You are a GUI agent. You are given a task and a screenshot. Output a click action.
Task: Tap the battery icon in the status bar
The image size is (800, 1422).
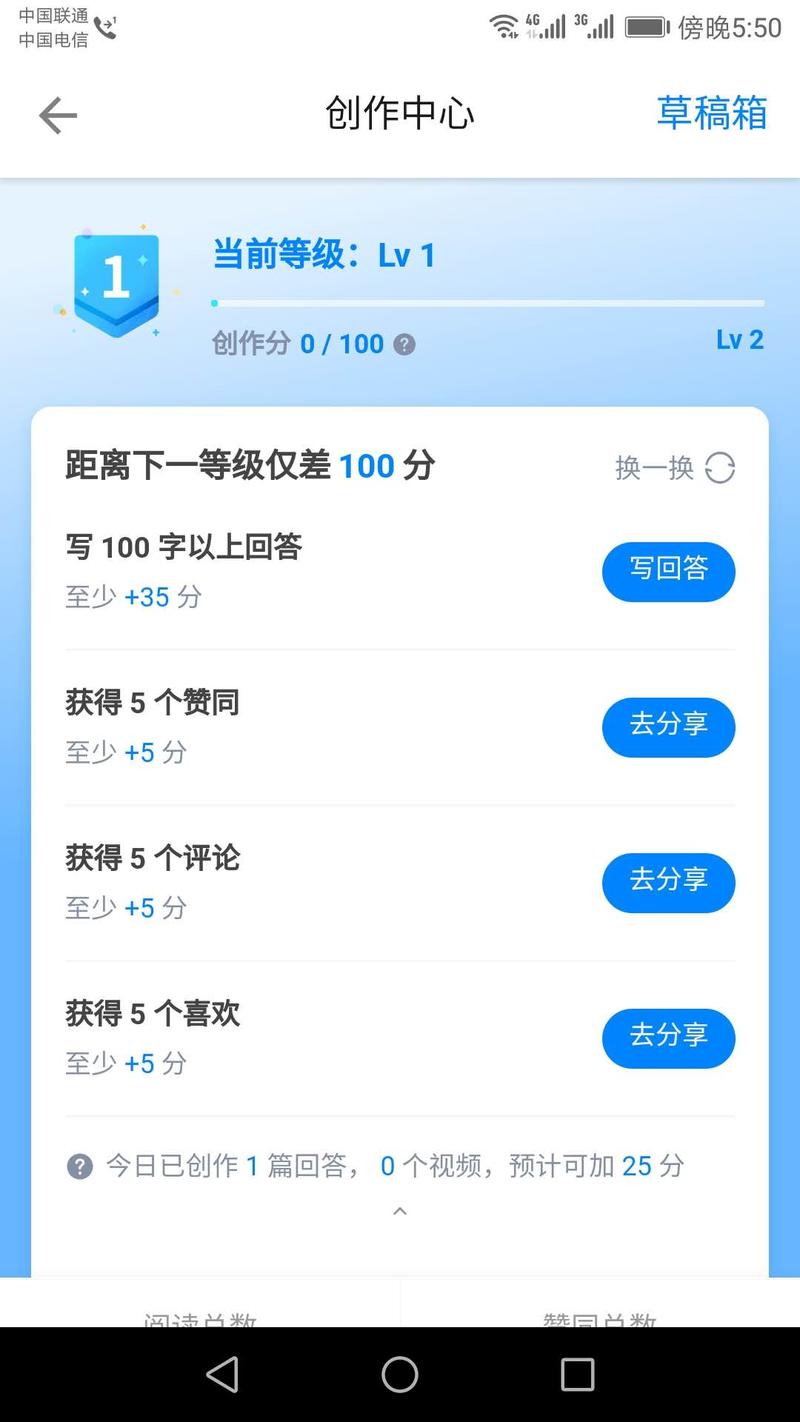(x=646, y=27)
